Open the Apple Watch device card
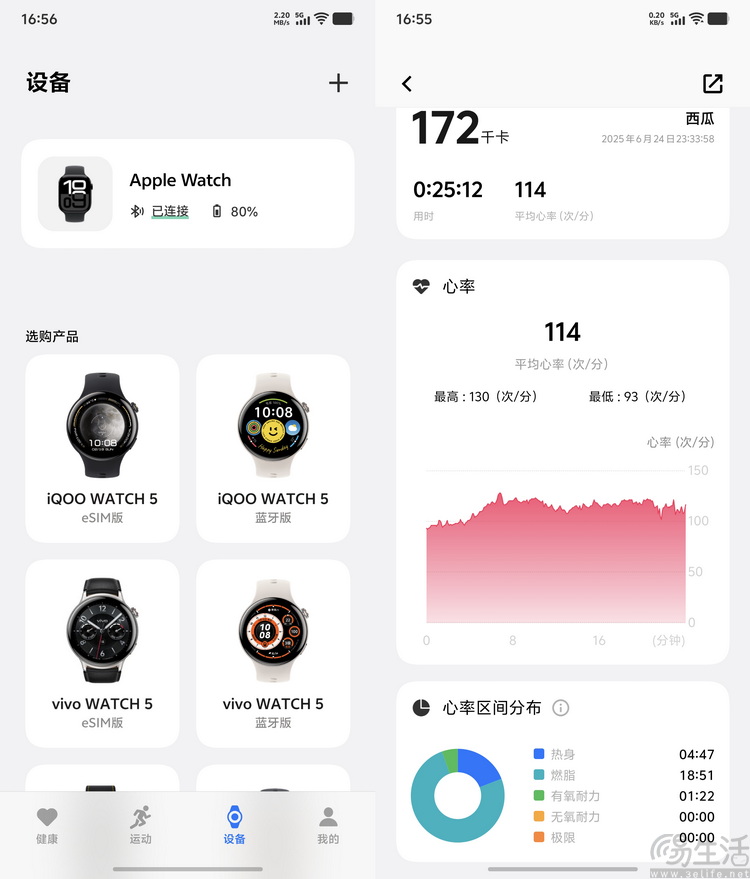The image size is (750, 879). (x=188, y=191)
